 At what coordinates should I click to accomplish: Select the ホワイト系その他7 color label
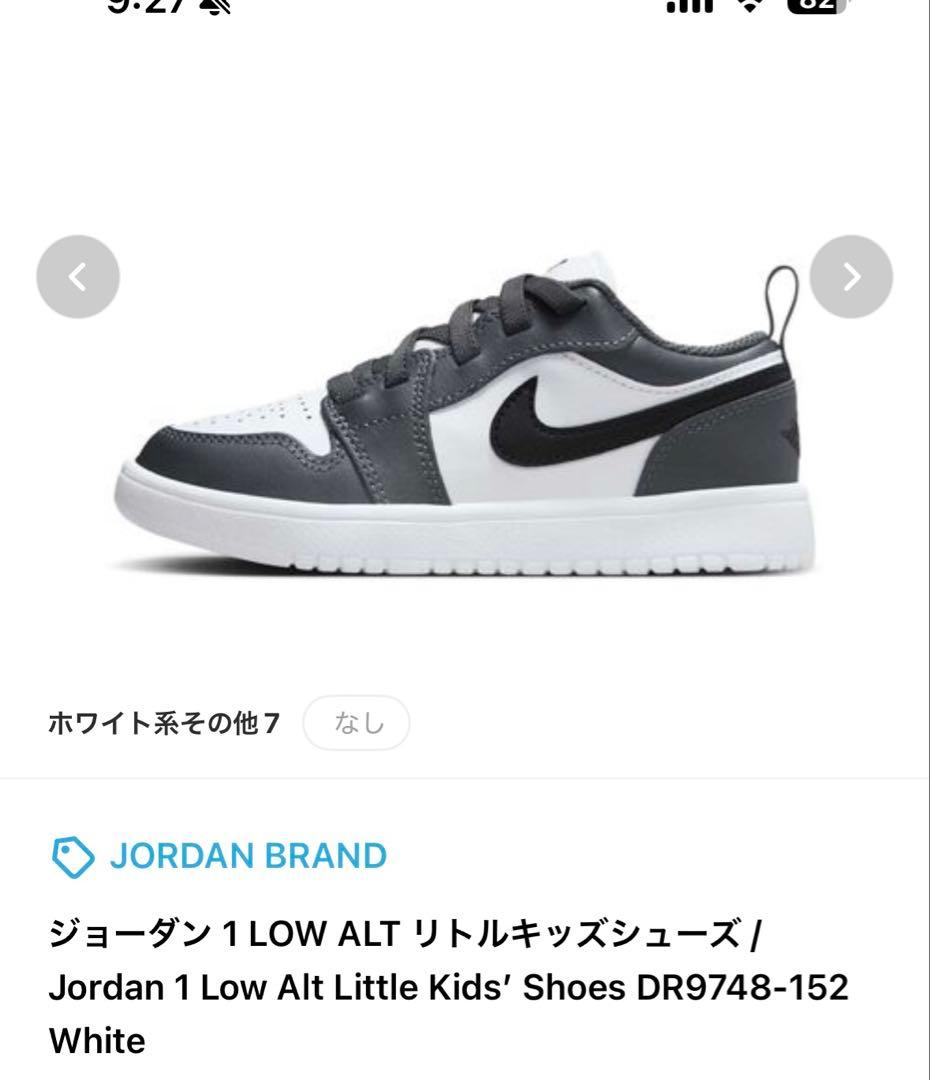[x=164, y=722]
